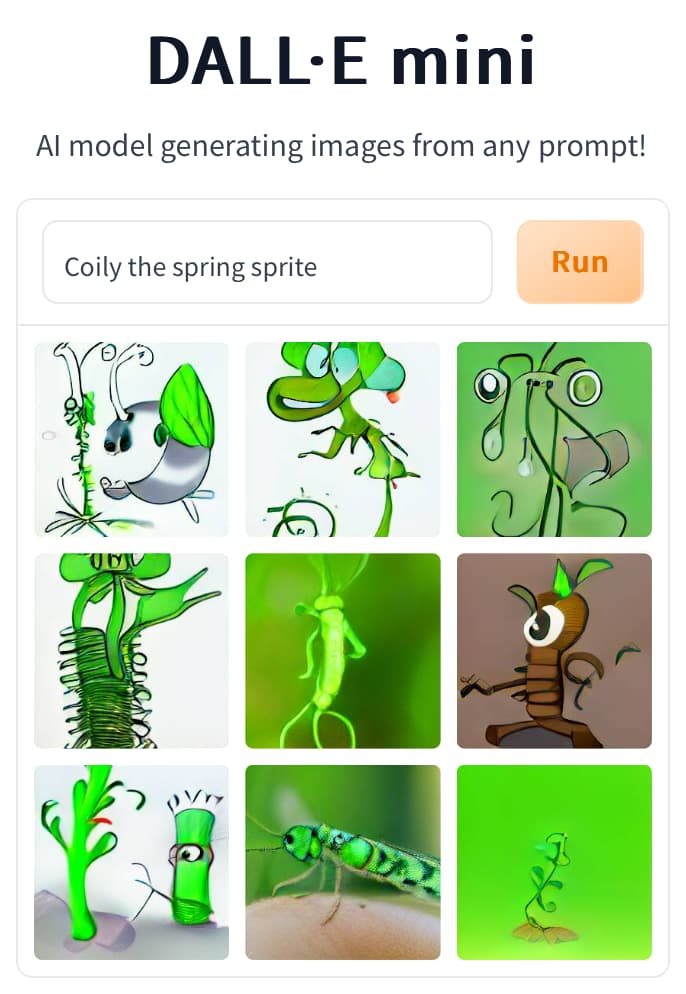Enlarge the small curly sprout on green background
The height and width of the screenshot is (994, 686).
click(554, 862)
